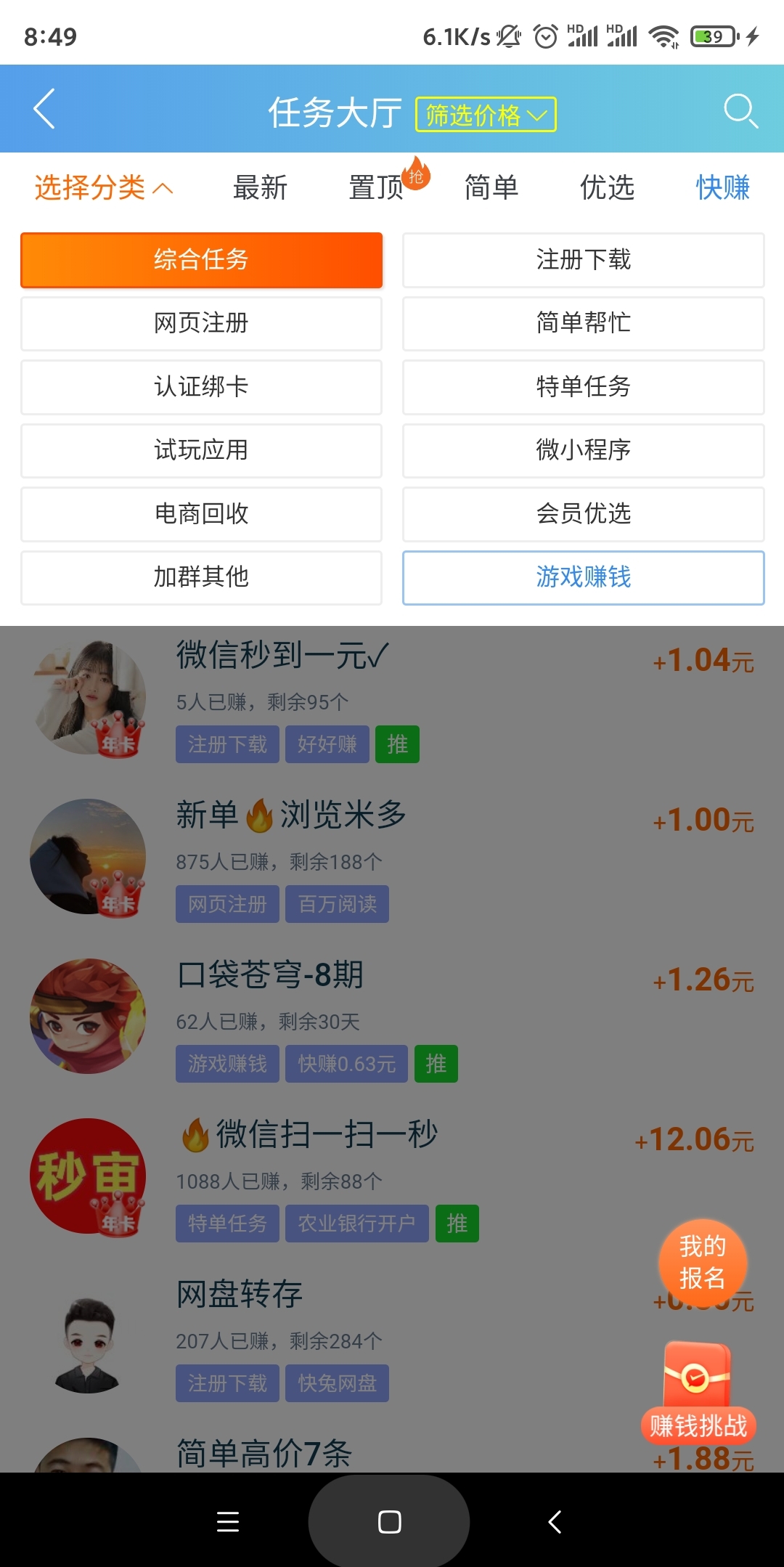This screenshot has width=784, height=1567.
Task: Open the 筛选价格 dropdown
Action: [x=483, y=114]
